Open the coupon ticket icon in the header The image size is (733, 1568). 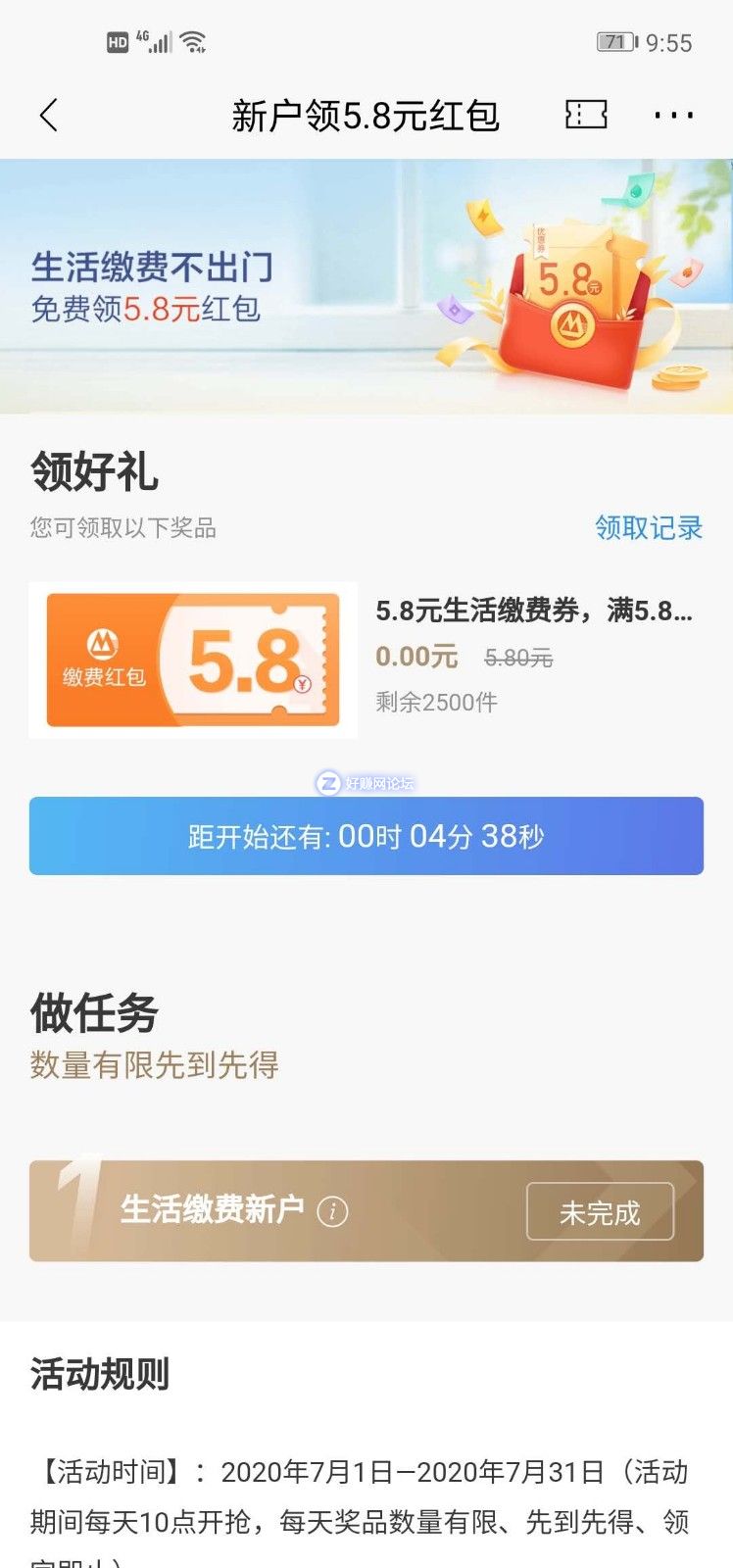click(586, 115)
